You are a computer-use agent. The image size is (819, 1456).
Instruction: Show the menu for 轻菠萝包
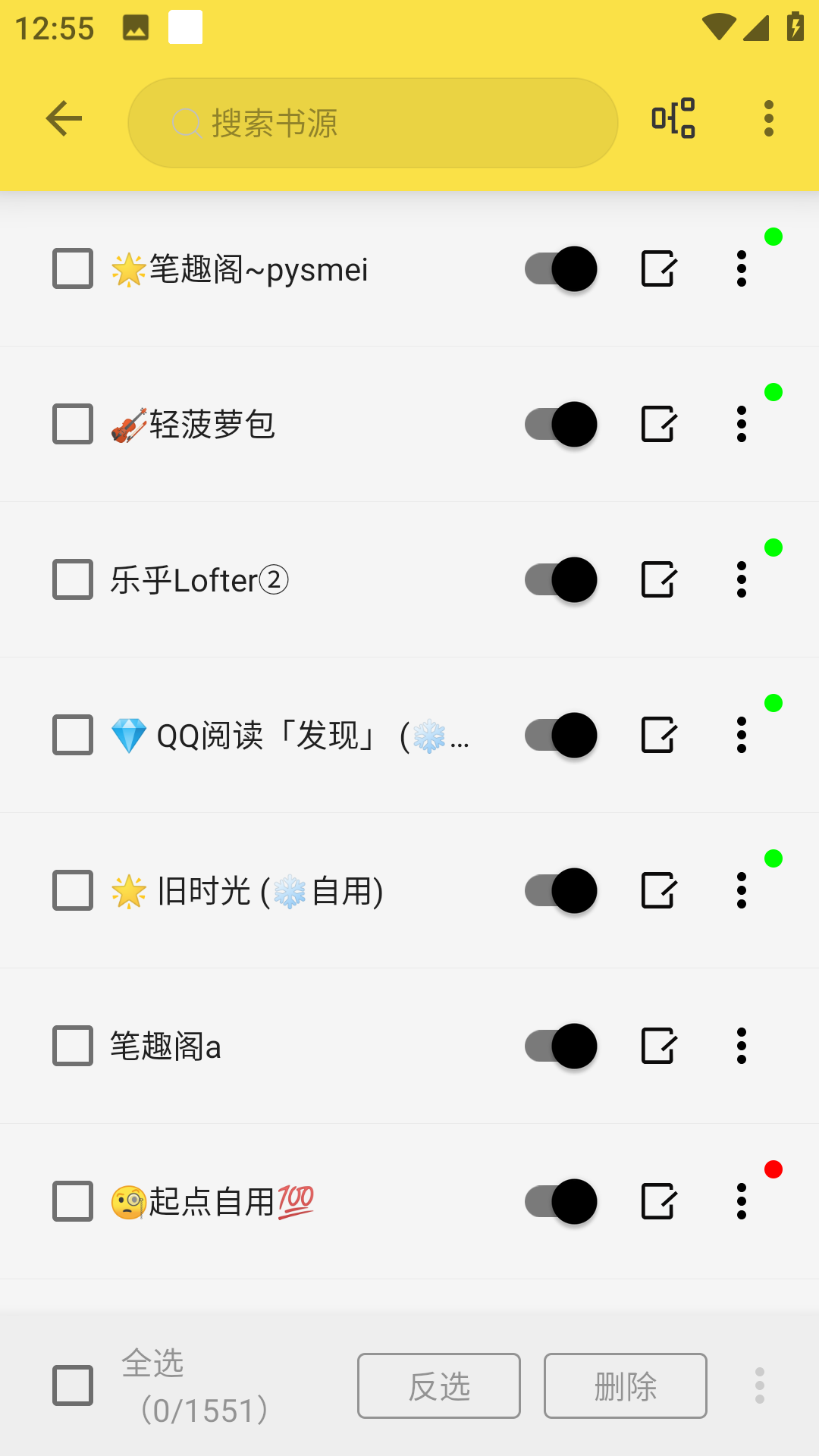742,424
